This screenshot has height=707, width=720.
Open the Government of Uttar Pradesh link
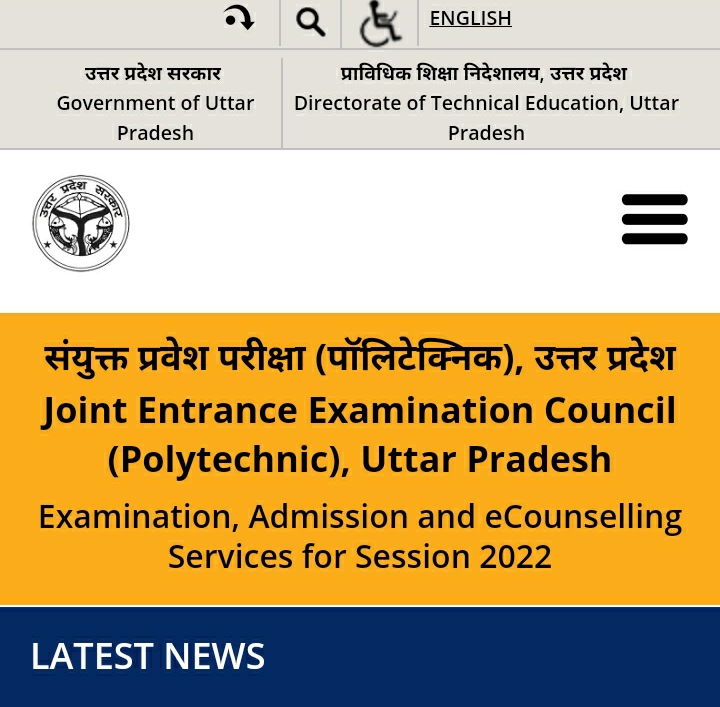(x=155, y=103)
